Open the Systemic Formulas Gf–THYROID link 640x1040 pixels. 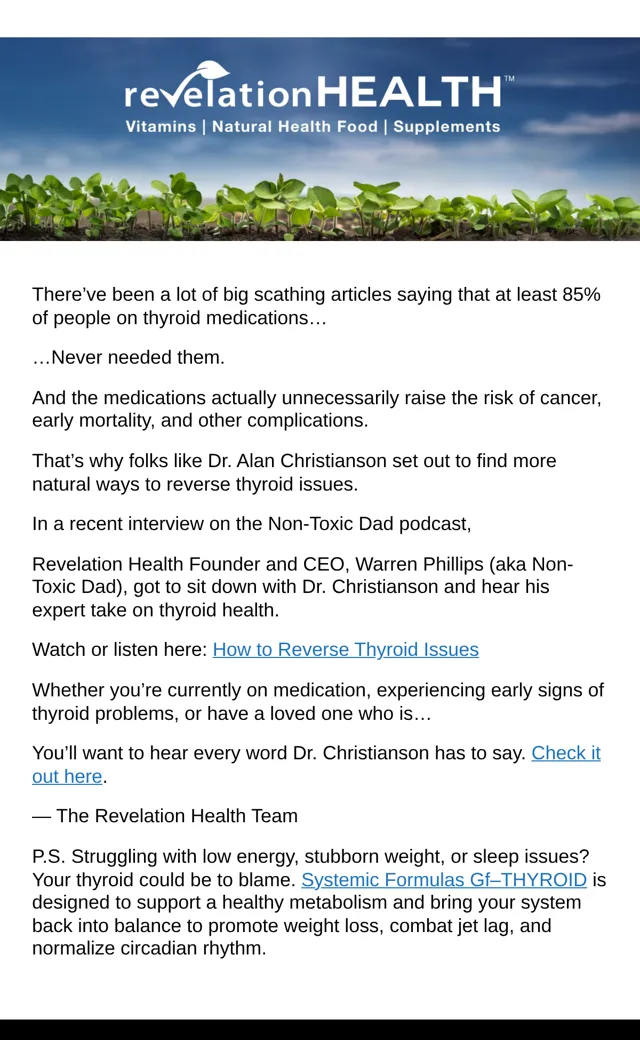tap(444, 879)
